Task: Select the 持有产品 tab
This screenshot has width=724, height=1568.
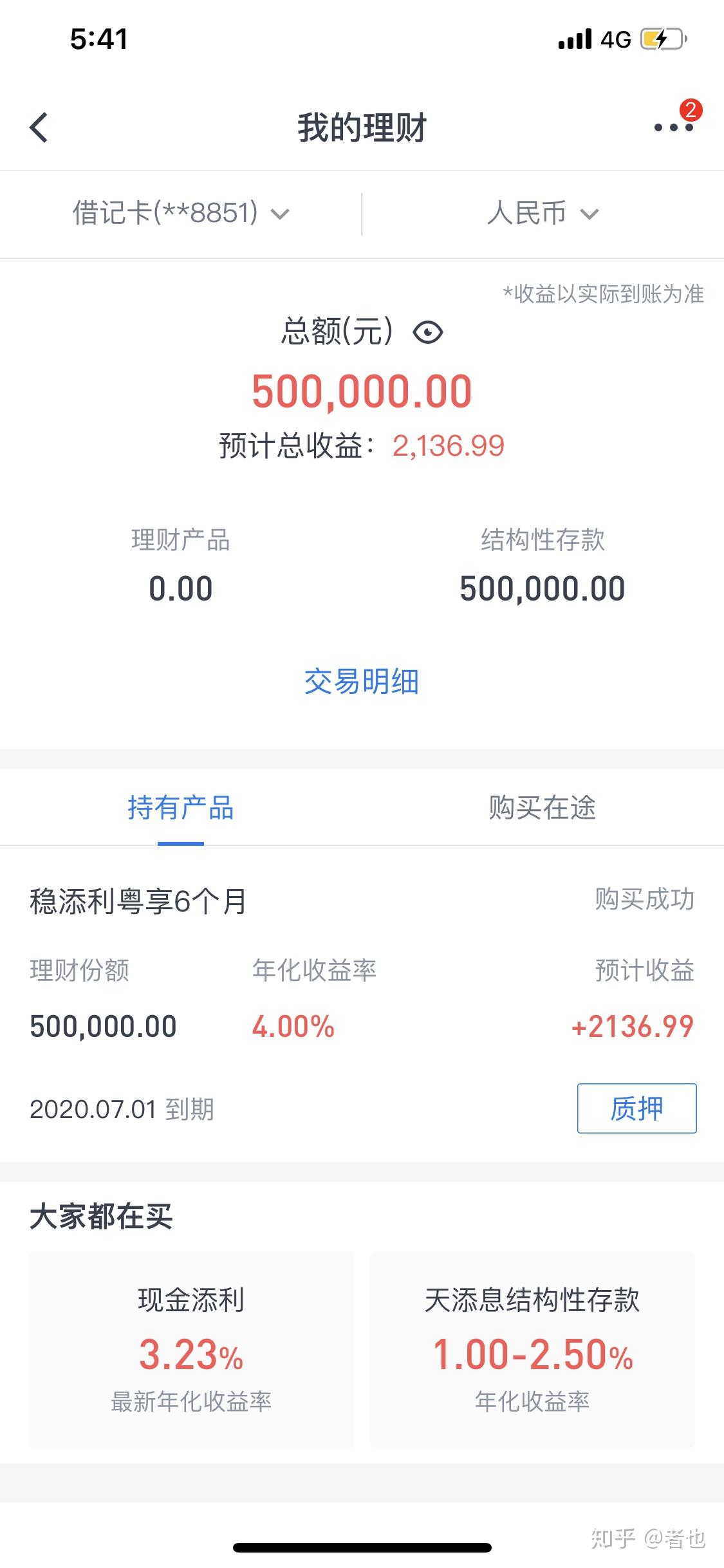Action: (x=181, y=807)
